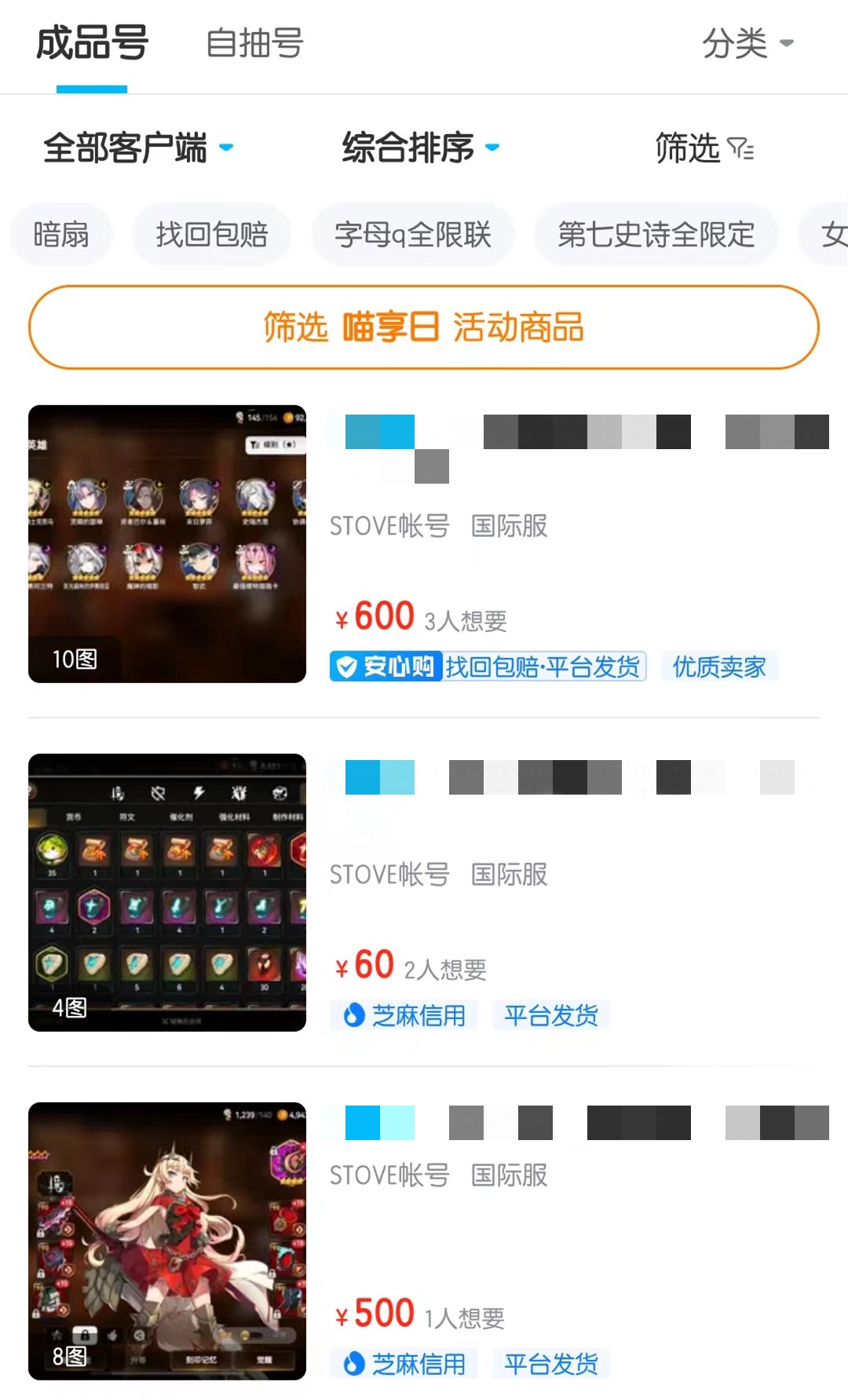Choose the 字母q全限联 chip
Image resolution: width=848 pixels, height=1400 pixels.
(412, 234)
